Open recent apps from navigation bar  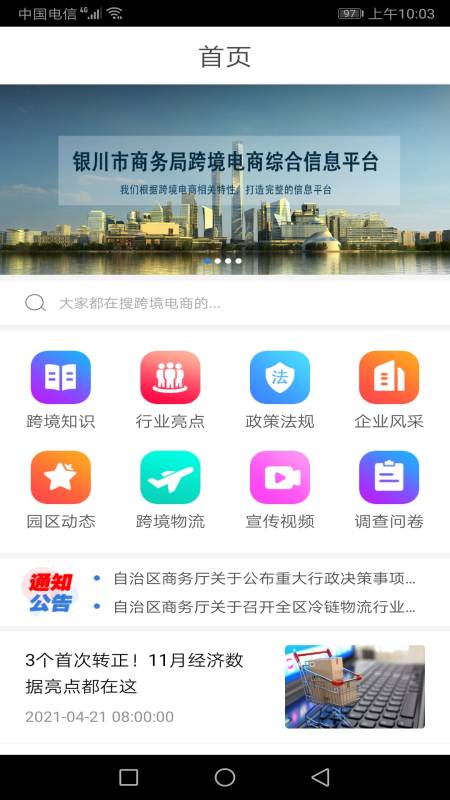[x=129, y=777]
